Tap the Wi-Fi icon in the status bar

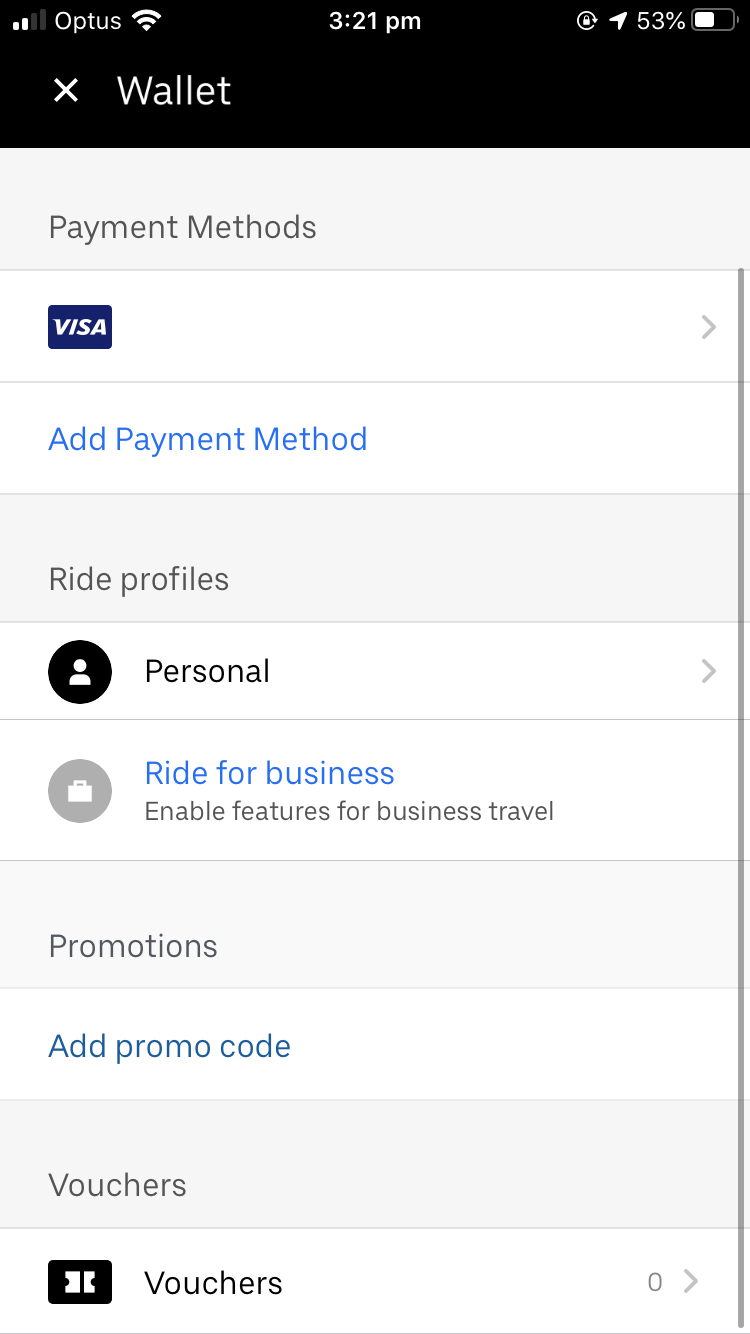(x=146, y=18)
